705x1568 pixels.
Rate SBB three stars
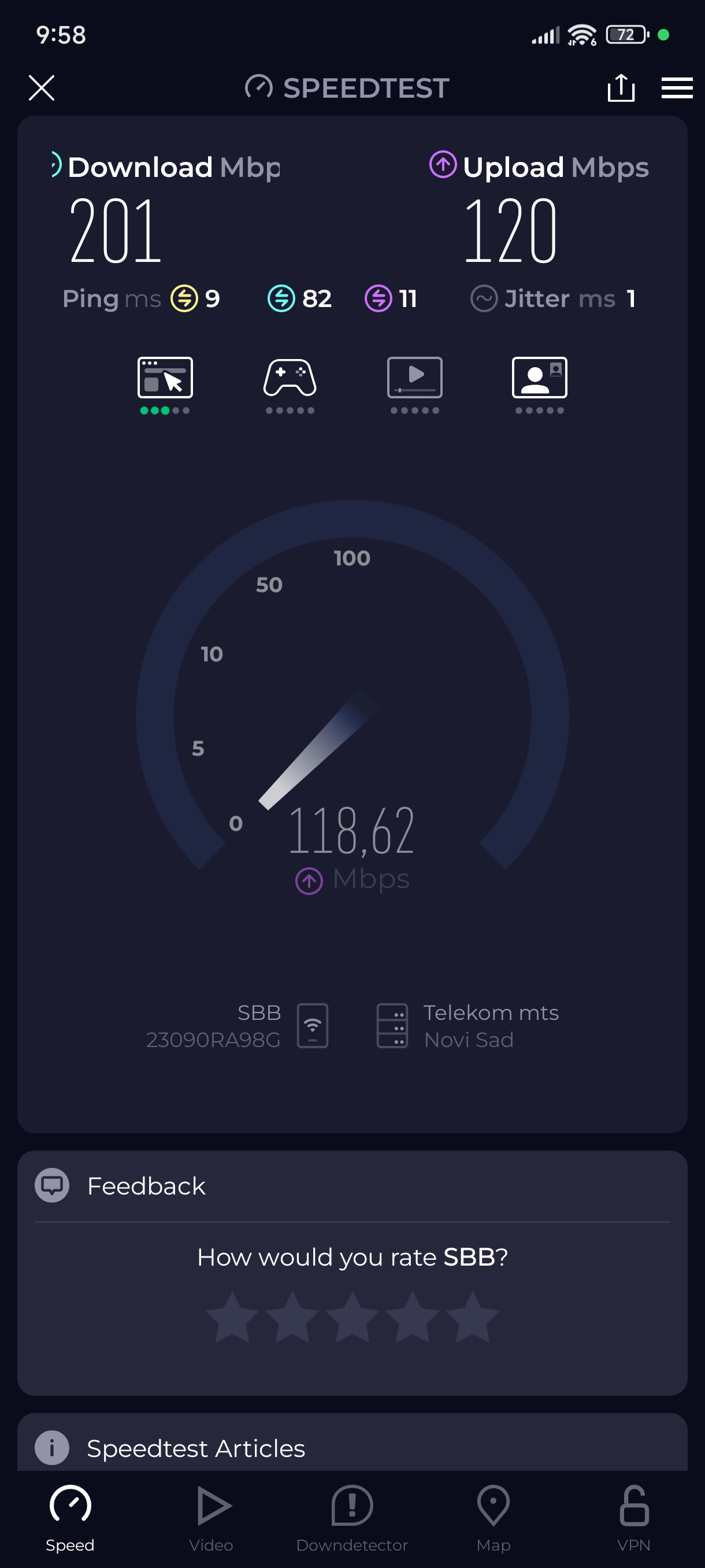[352, 1317]
